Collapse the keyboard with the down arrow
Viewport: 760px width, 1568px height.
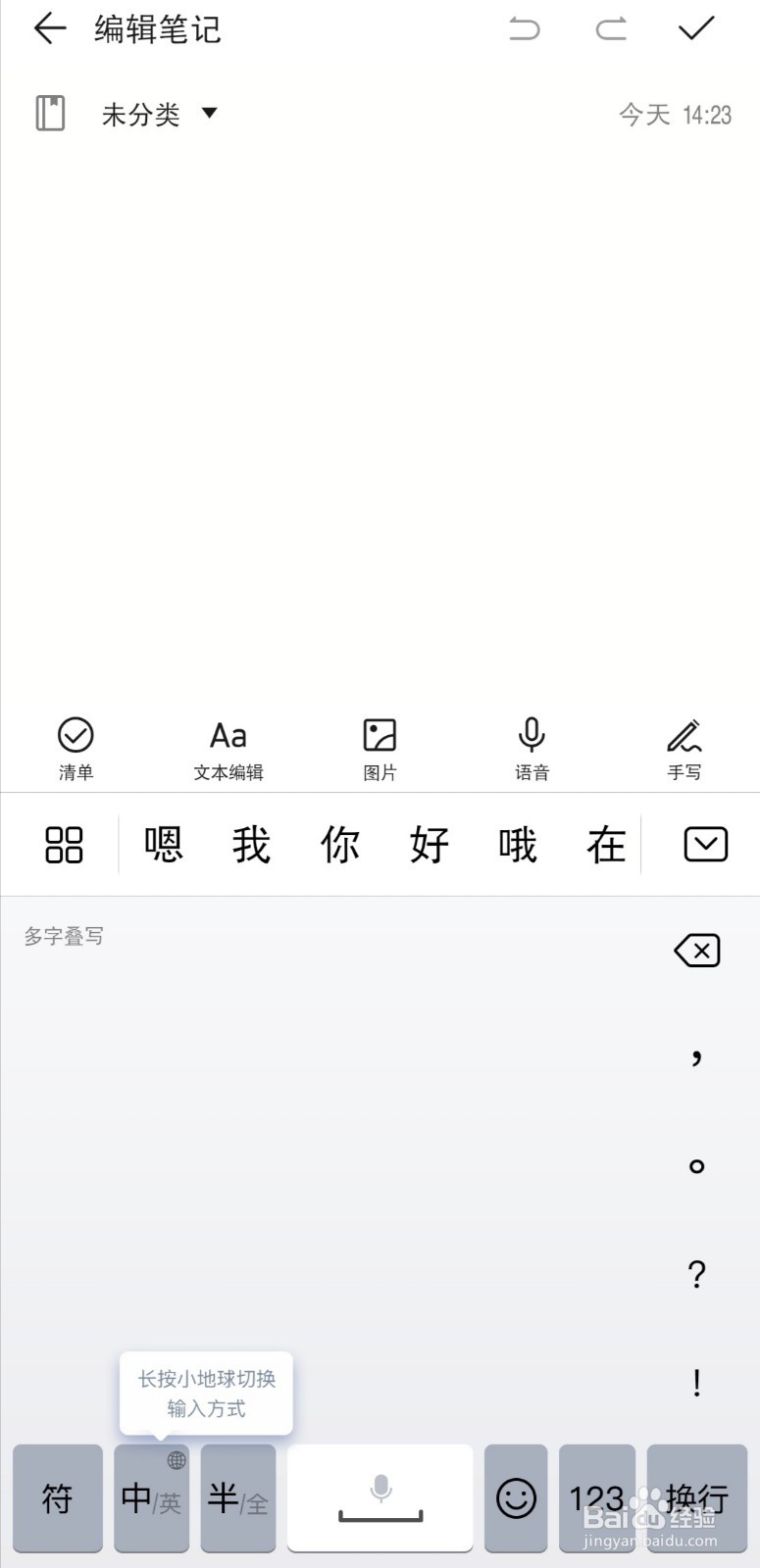click(x=704, y=845)
